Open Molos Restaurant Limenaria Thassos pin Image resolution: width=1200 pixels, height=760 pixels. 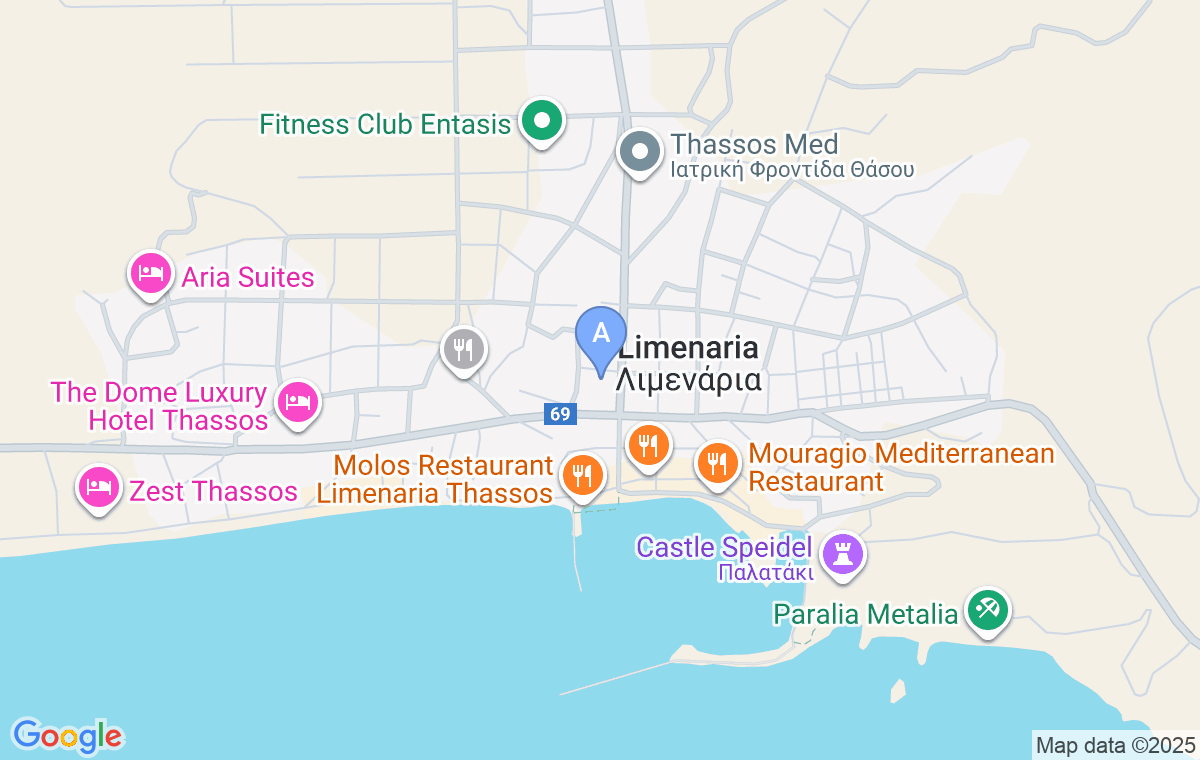coord(582,474)
